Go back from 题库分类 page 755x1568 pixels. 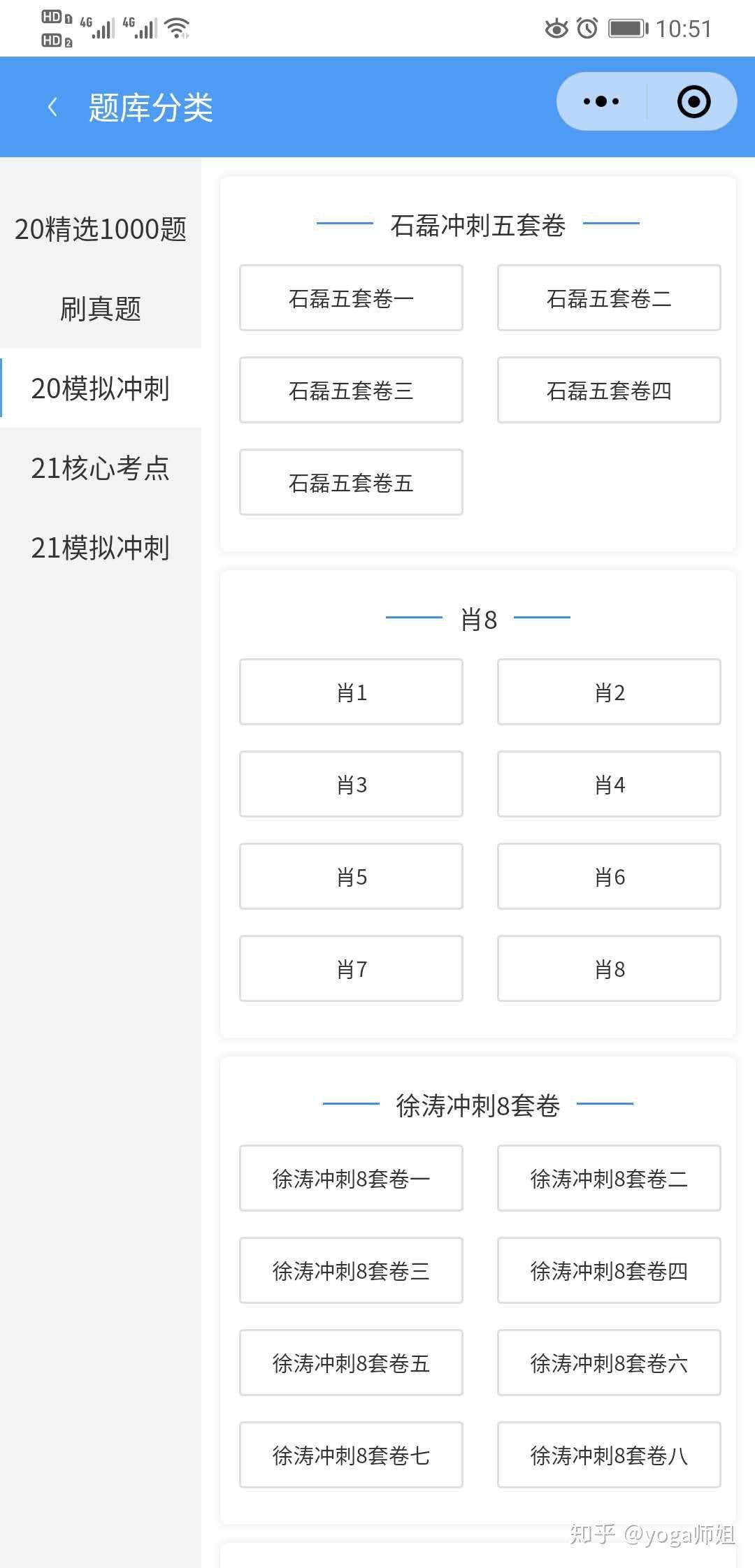tap(52, 108)
